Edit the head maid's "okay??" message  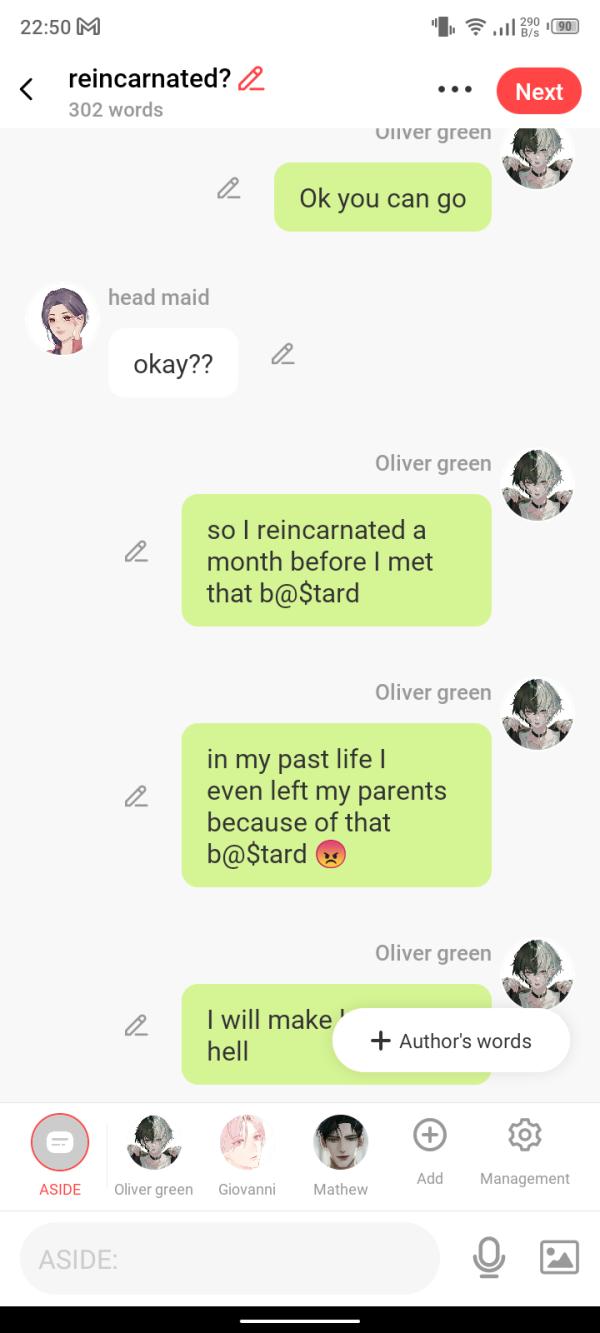(283, 354)
